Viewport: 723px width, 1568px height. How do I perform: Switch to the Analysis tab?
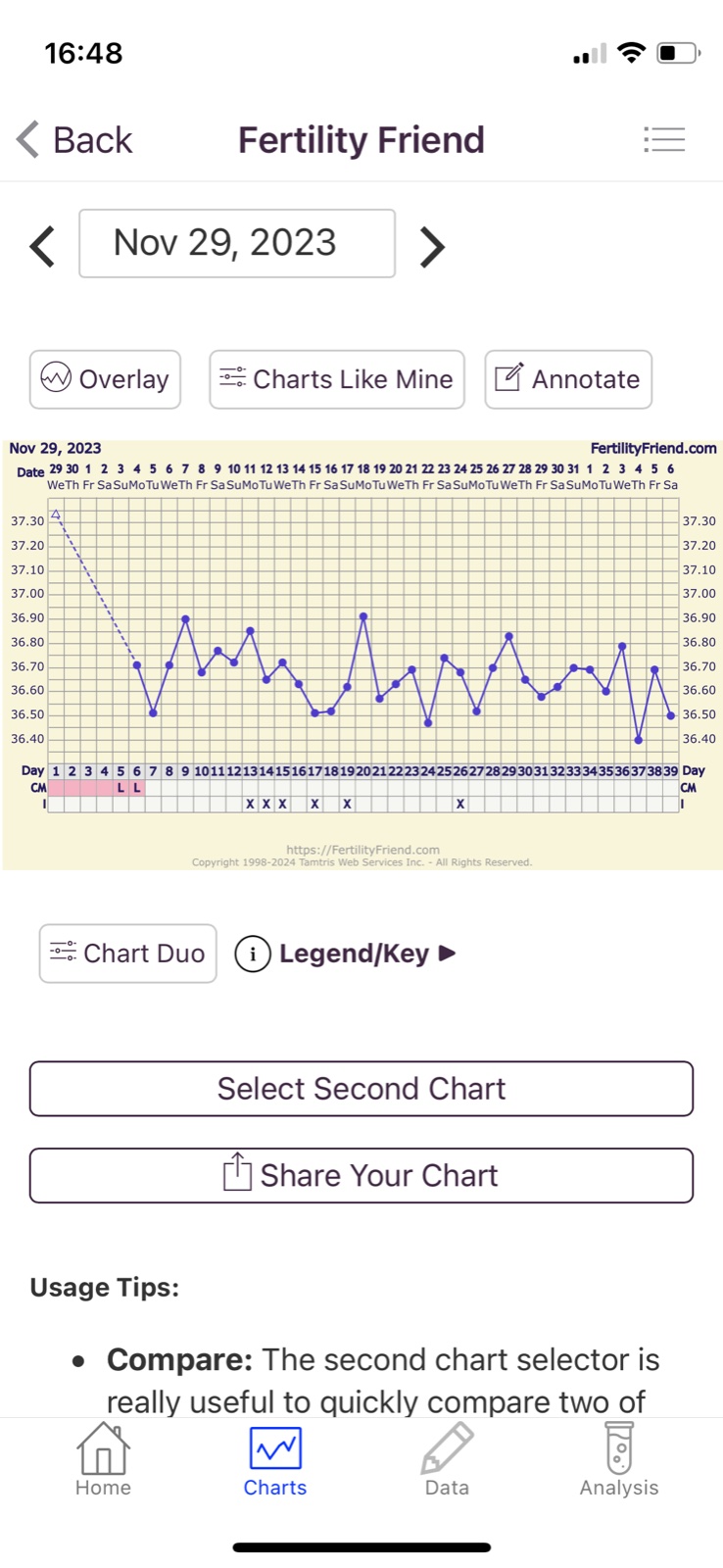click(618, 1460)
